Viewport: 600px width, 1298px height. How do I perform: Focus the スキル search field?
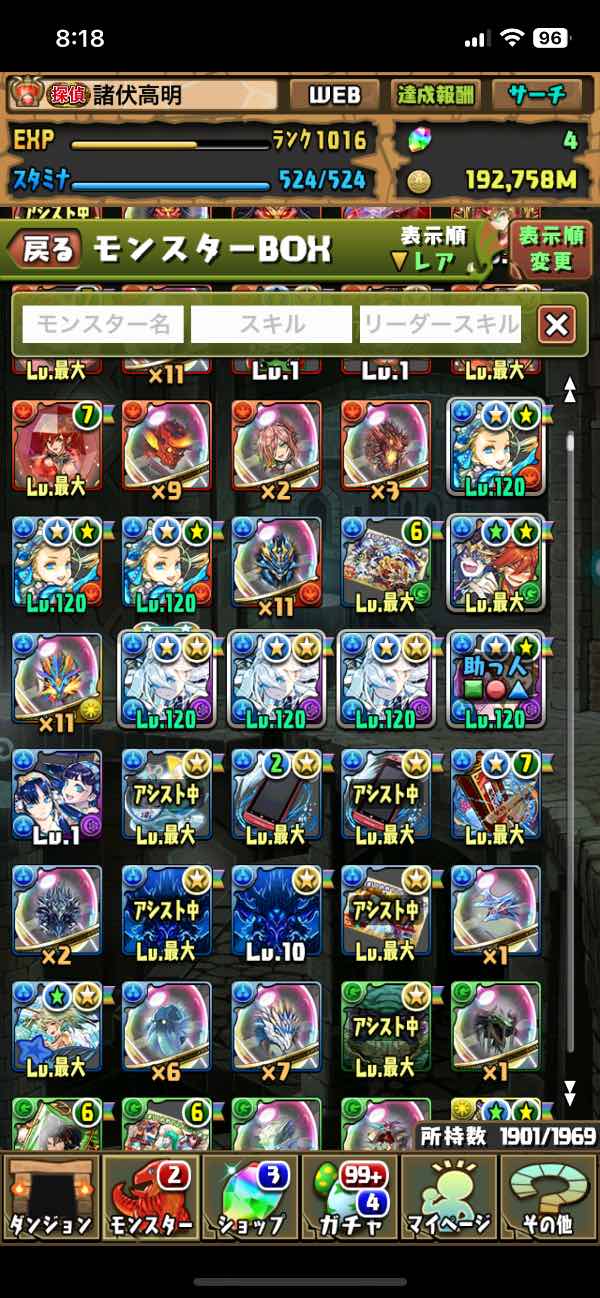click(x=271, y=324)
